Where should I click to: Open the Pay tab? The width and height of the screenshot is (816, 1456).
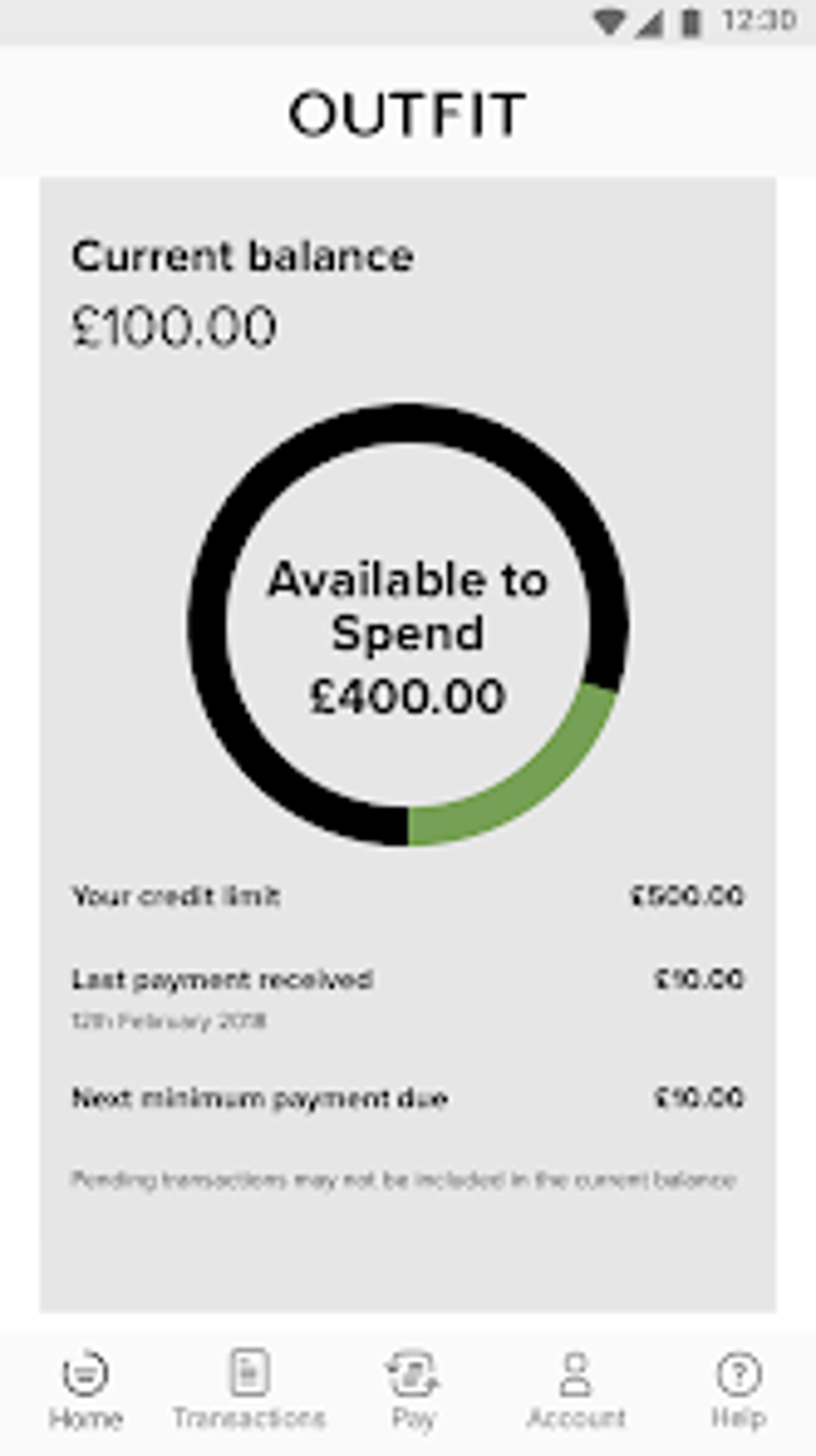[413, 1389]
